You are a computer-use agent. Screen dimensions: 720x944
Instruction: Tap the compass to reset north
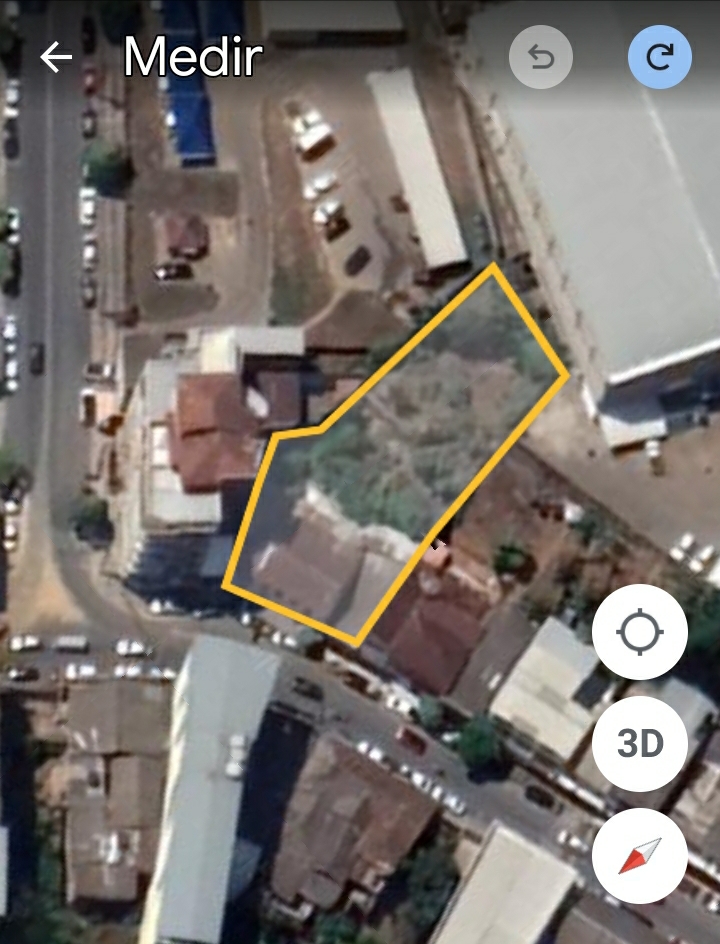pos(639,856)
